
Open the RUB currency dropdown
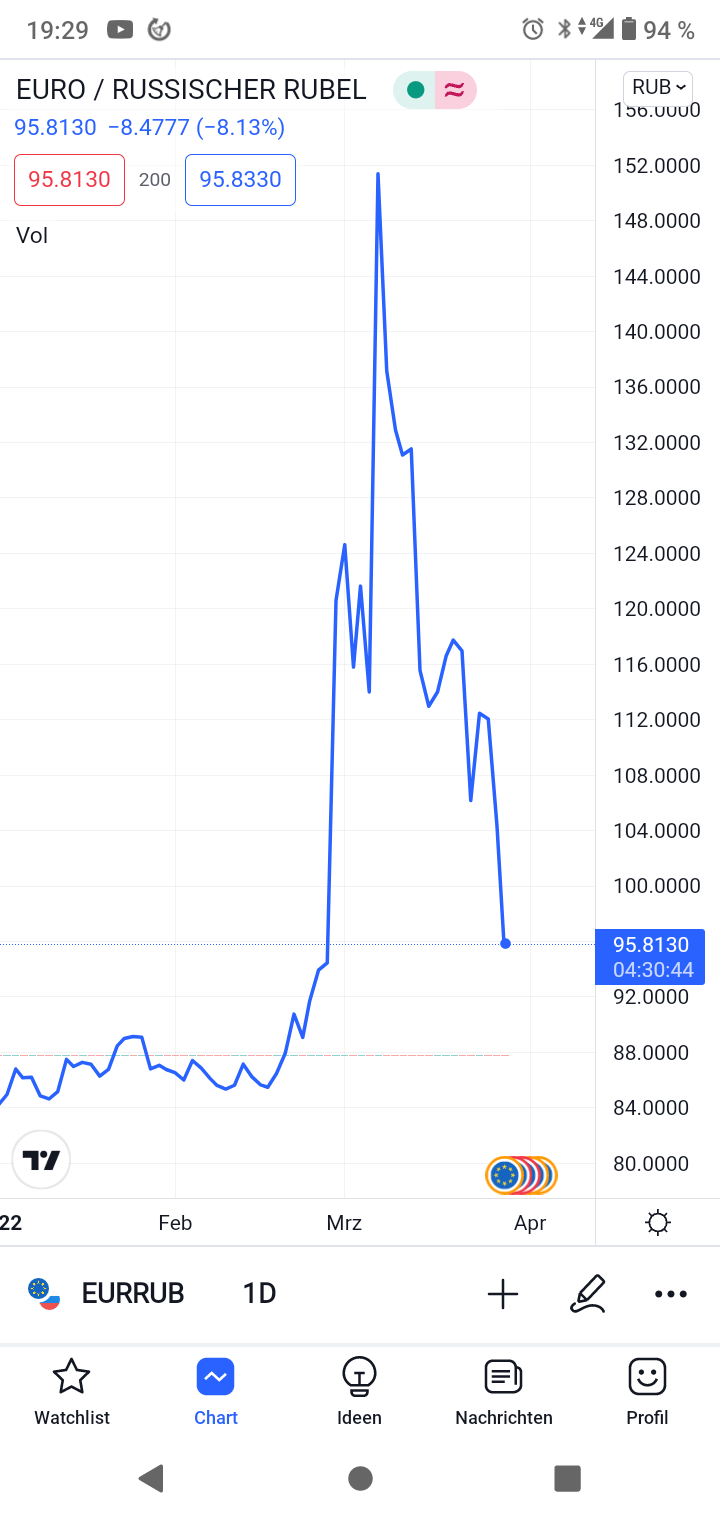[657, 87]
